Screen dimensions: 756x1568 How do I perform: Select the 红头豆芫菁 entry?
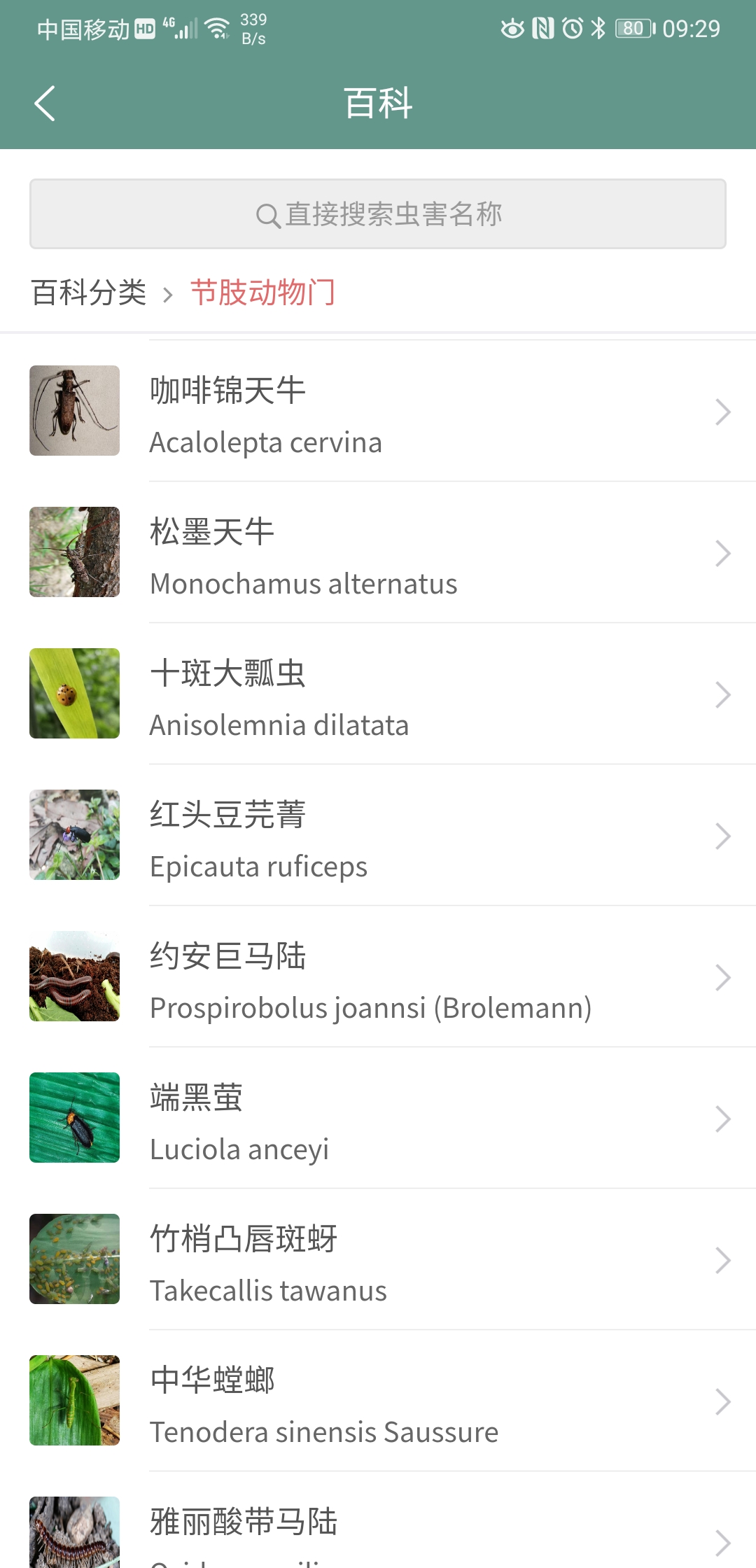tap(378, 836)
